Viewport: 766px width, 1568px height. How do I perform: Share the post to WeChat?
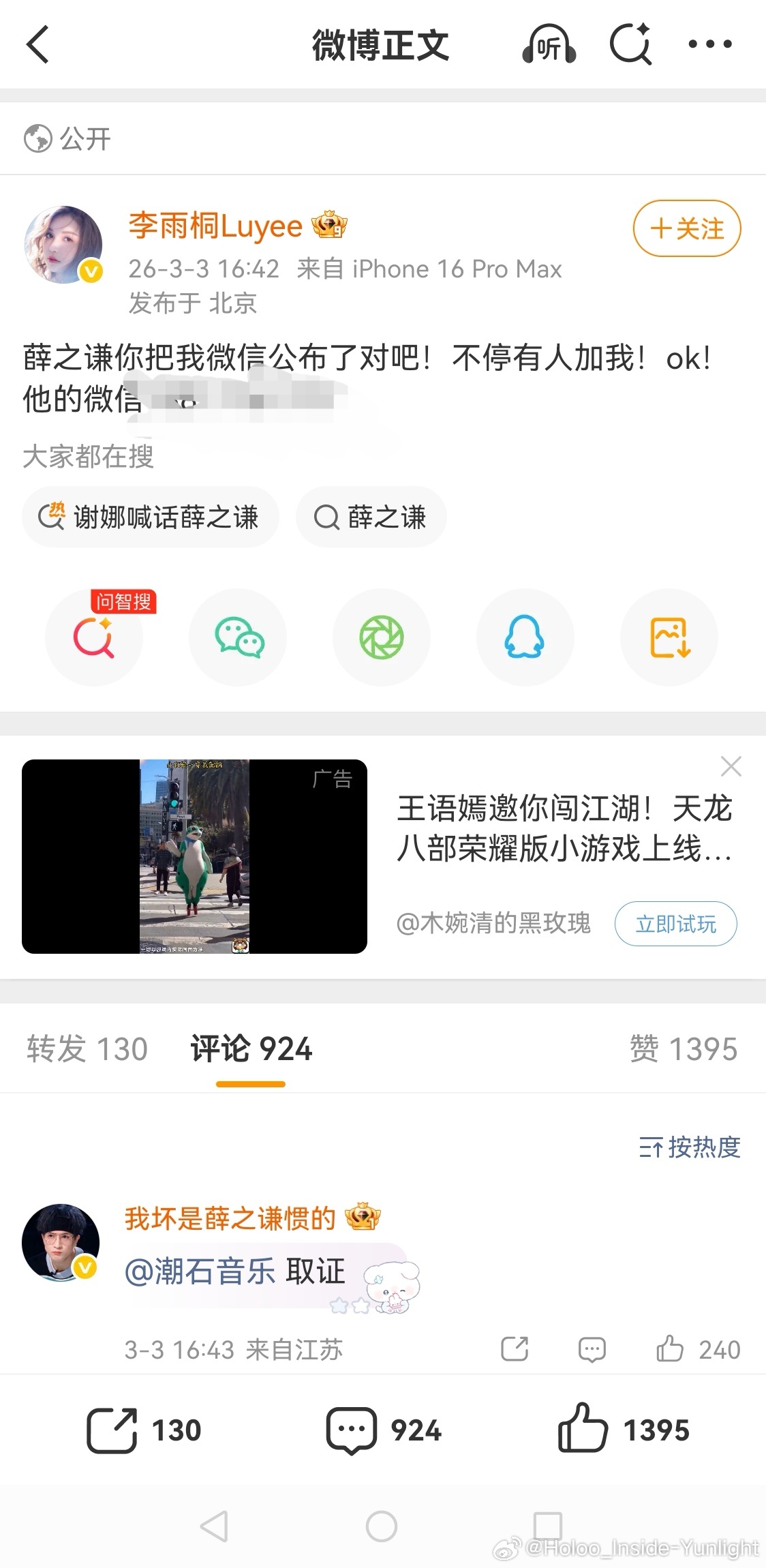tap(238, 637)
